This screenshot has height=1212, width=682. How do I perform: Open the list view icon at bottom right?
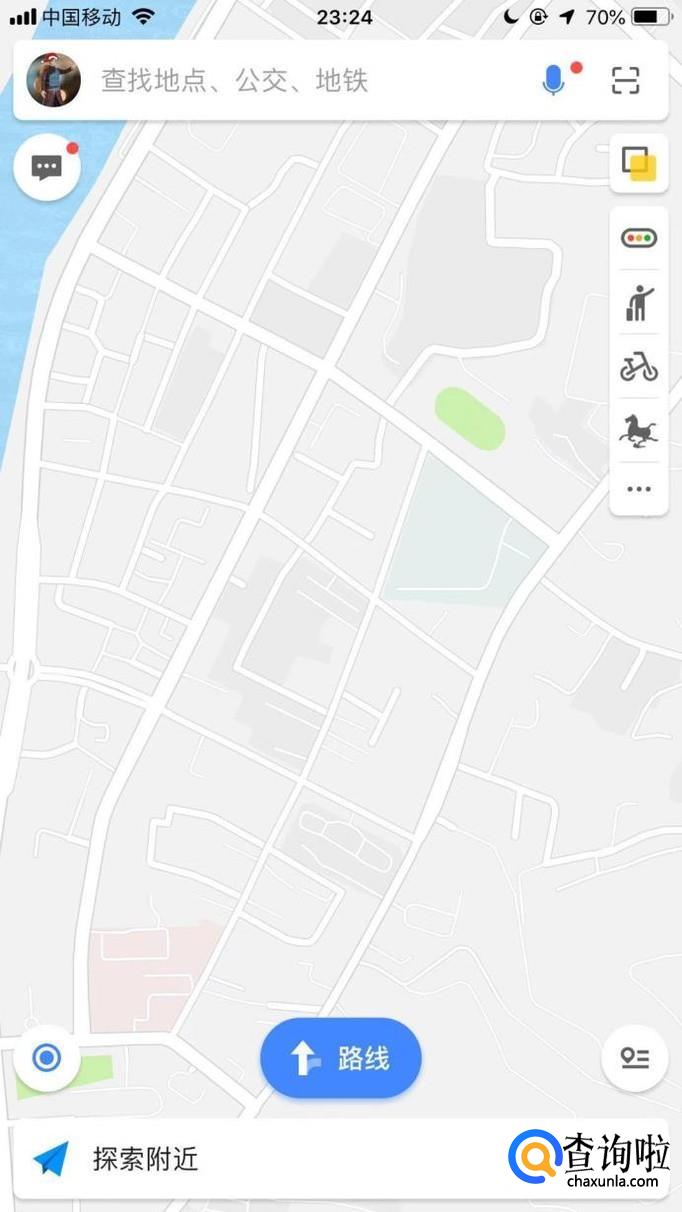635,1058
